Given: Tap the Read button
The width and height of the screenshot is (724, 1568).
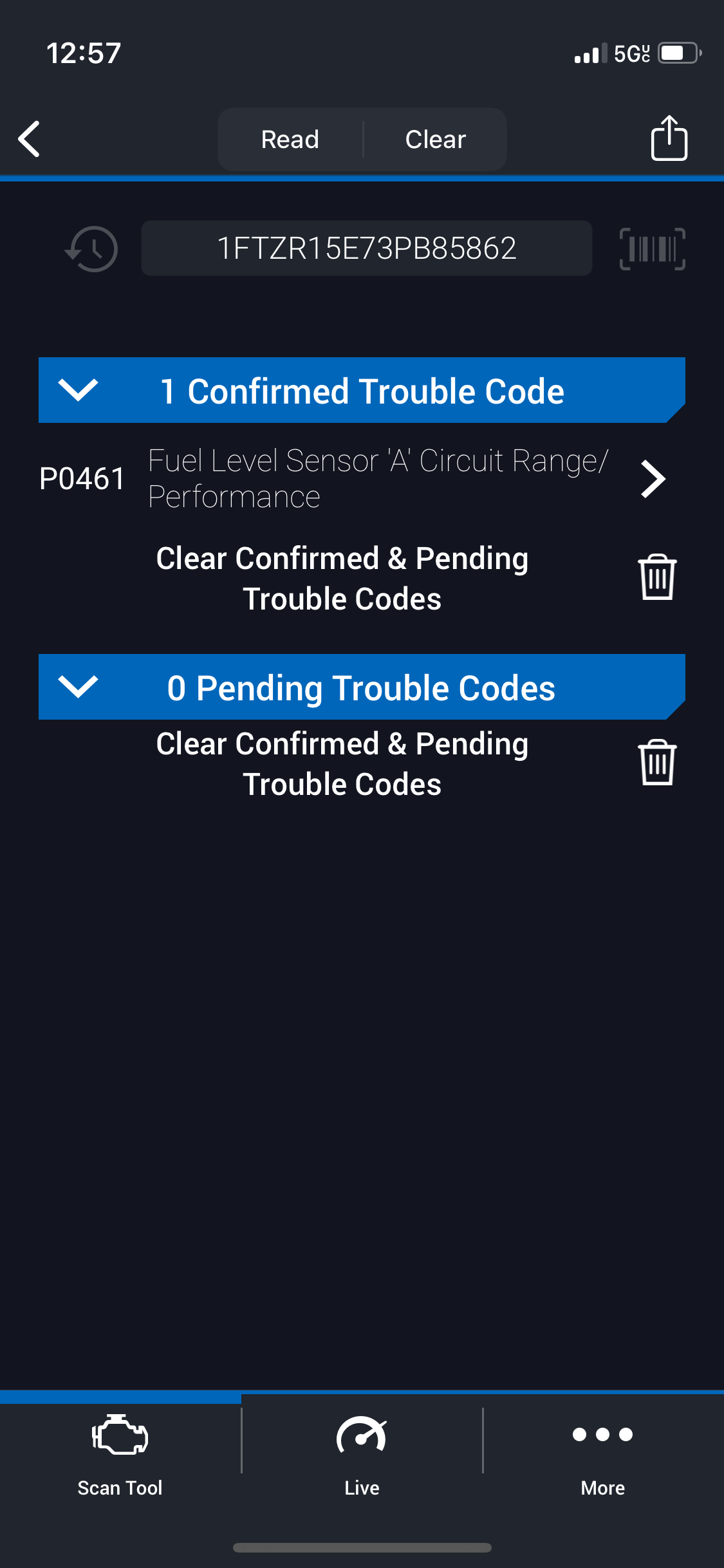Looking at the screenshot, I should (290, 139).
